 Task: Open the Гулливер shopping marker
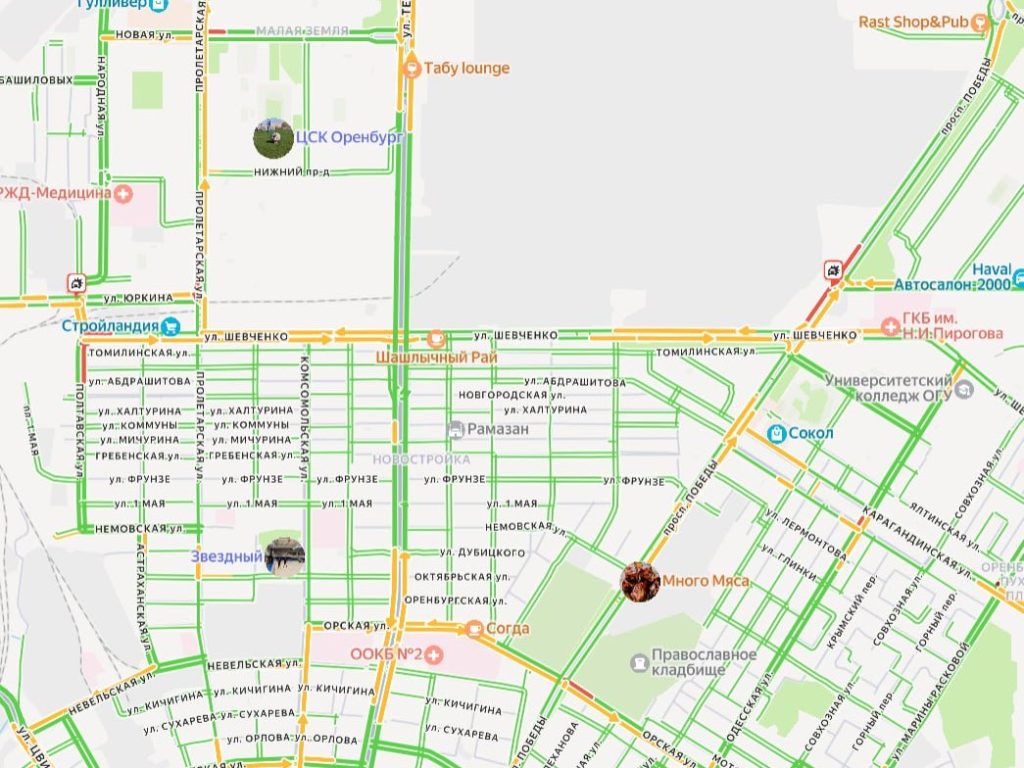coord(160,5)
